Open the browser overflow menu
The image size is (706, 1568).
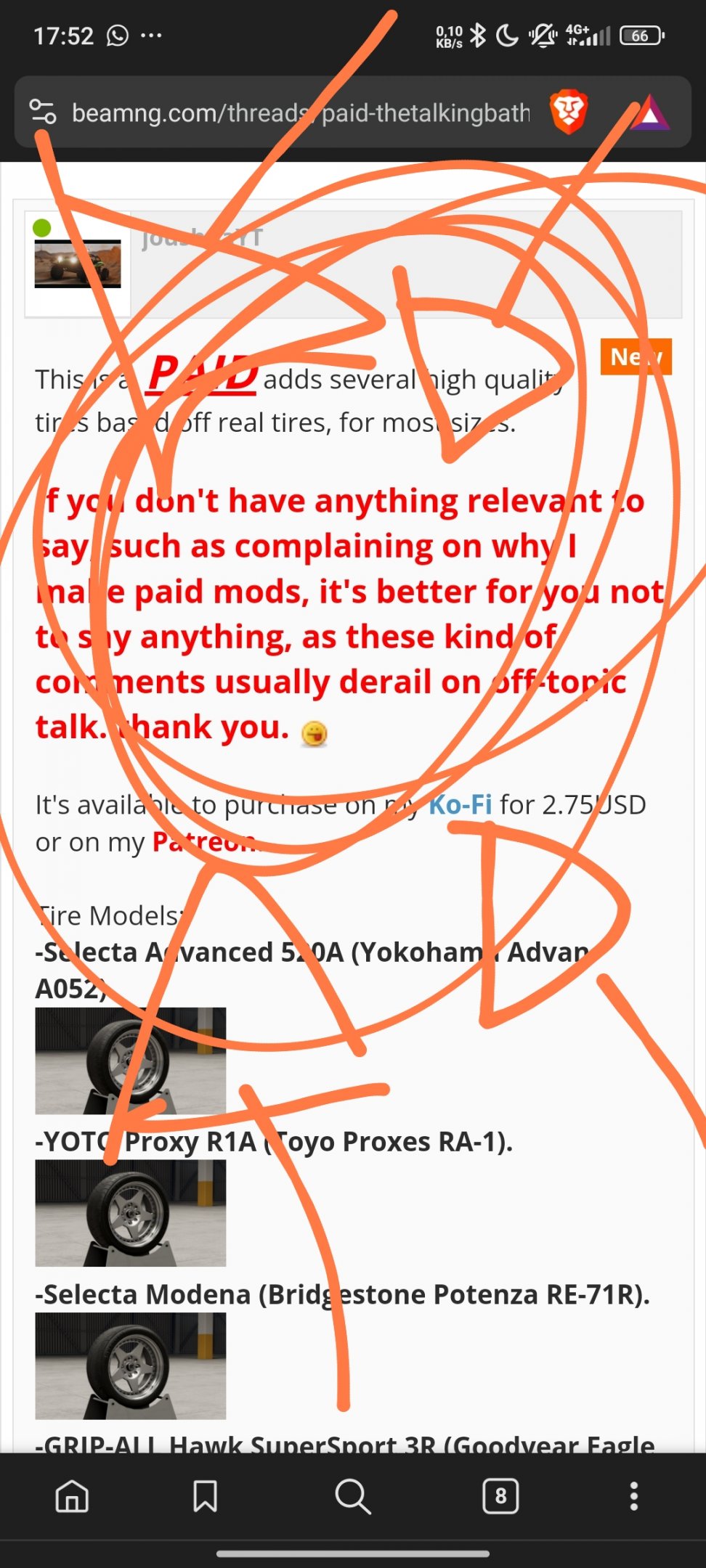(x=633, y=1496)
